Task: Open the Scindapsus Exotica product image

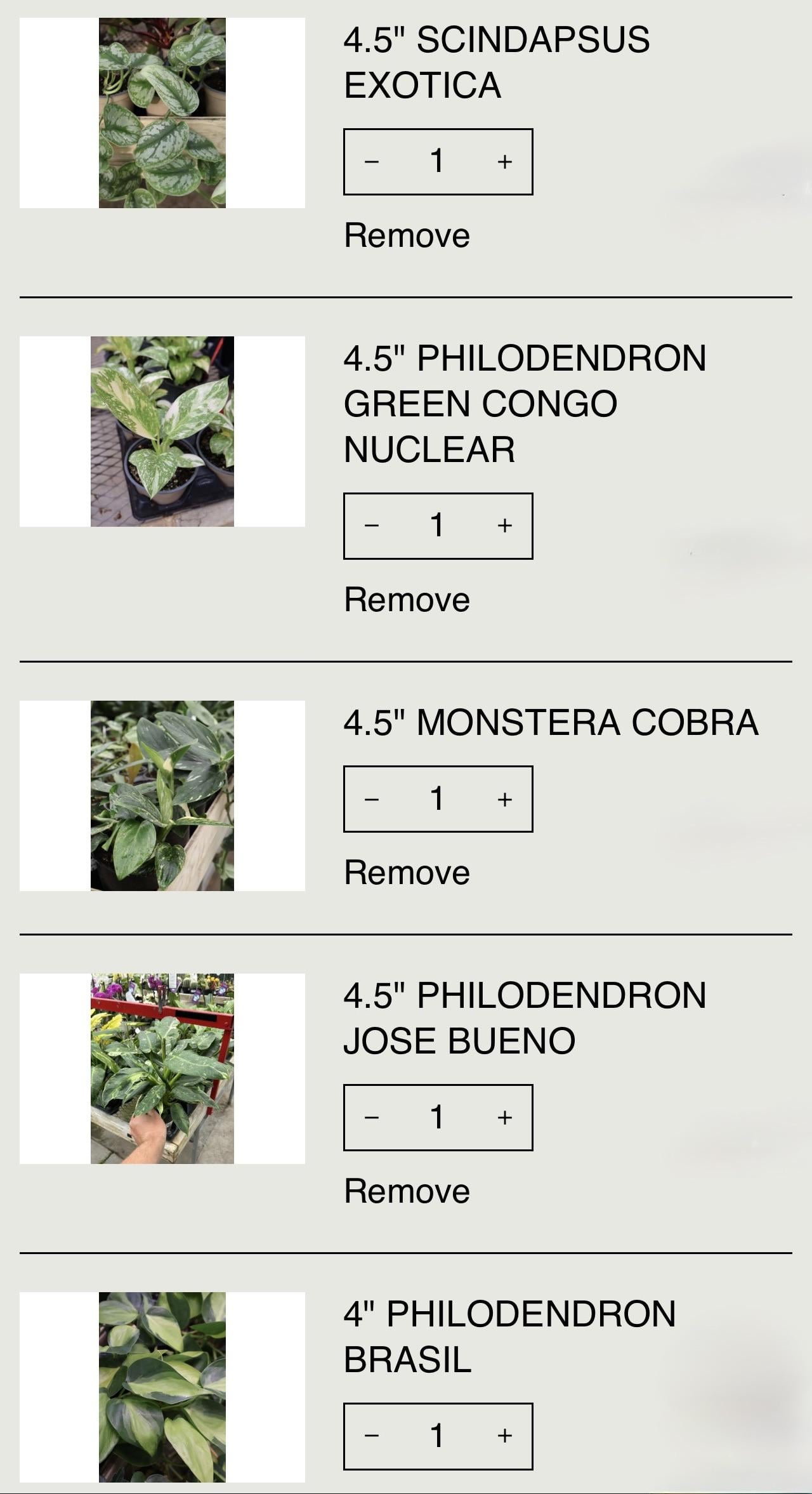Action: (162, 113)
